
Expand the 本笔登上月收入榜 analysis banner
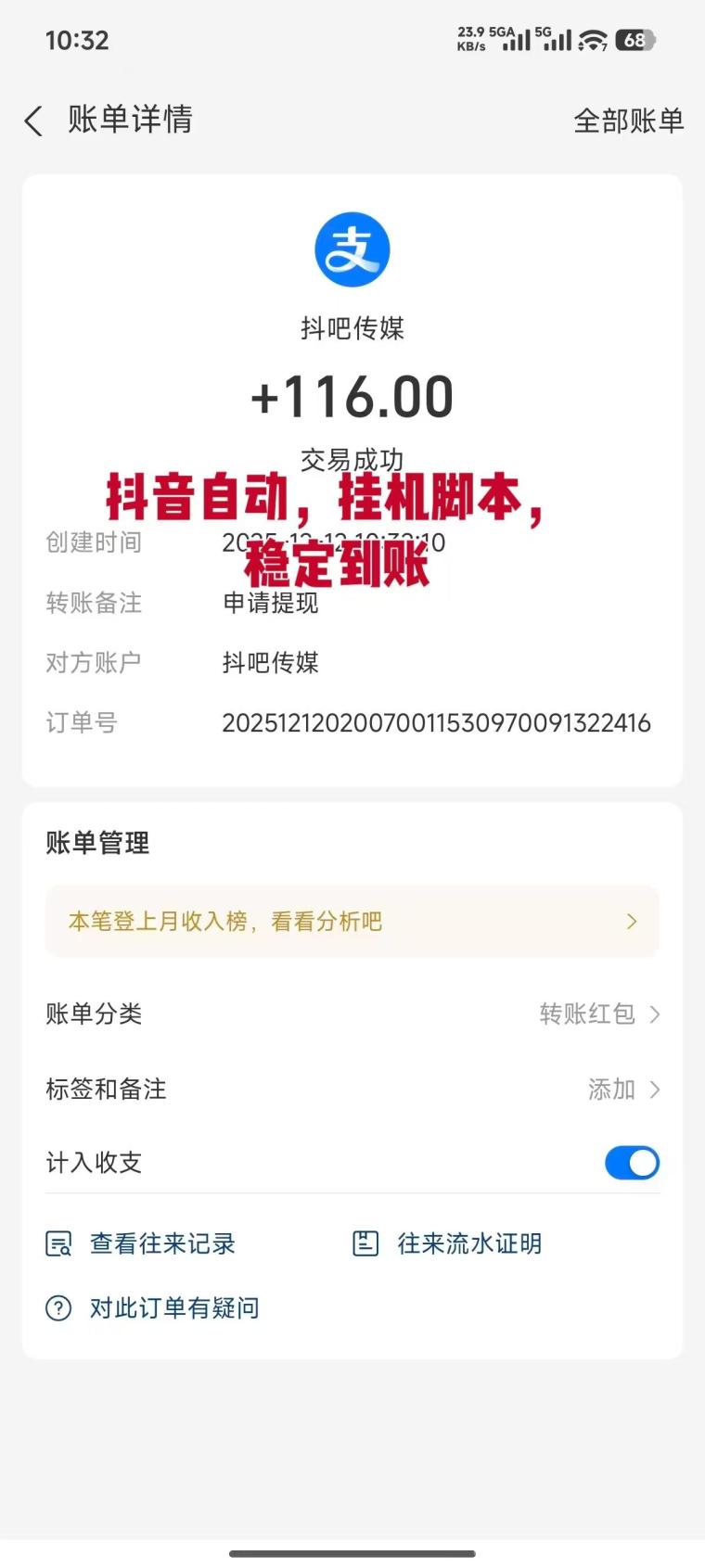coord(352,921)
